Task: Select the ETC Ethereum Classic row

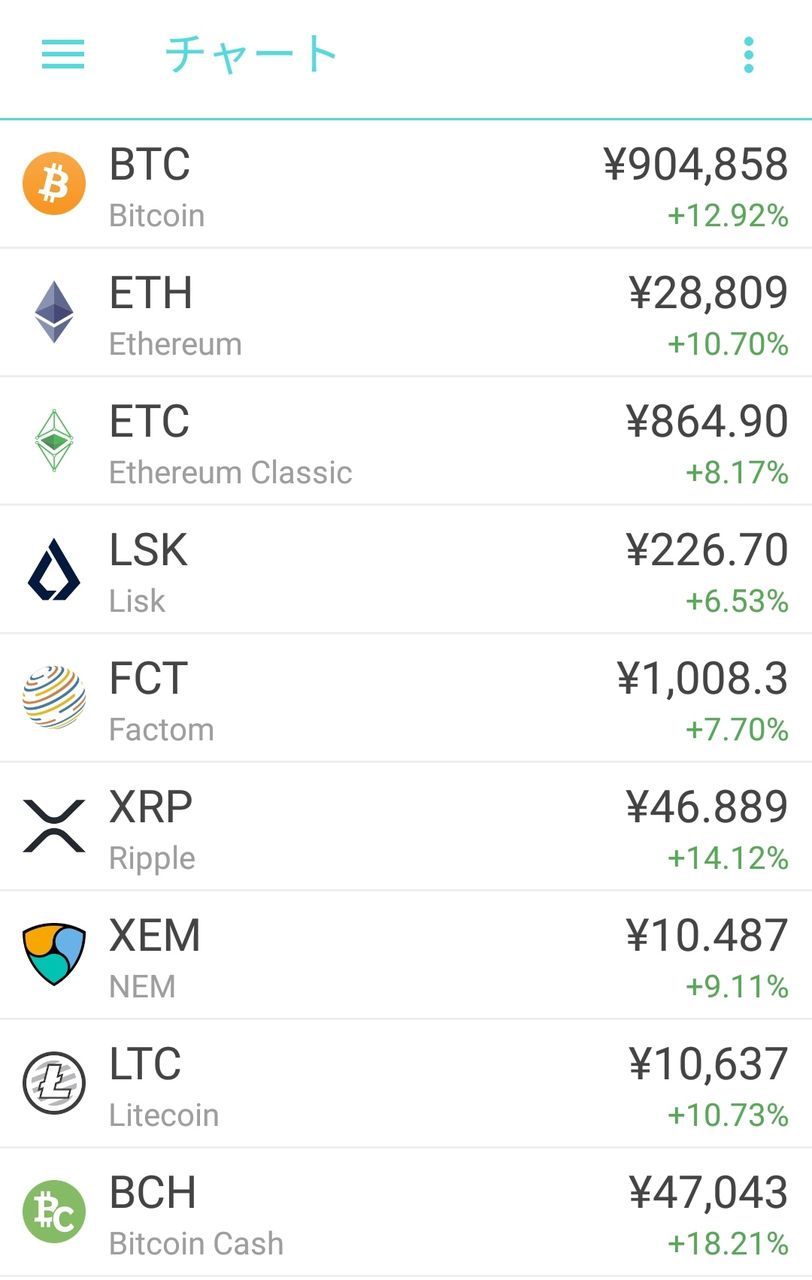Action: [406, 441]
